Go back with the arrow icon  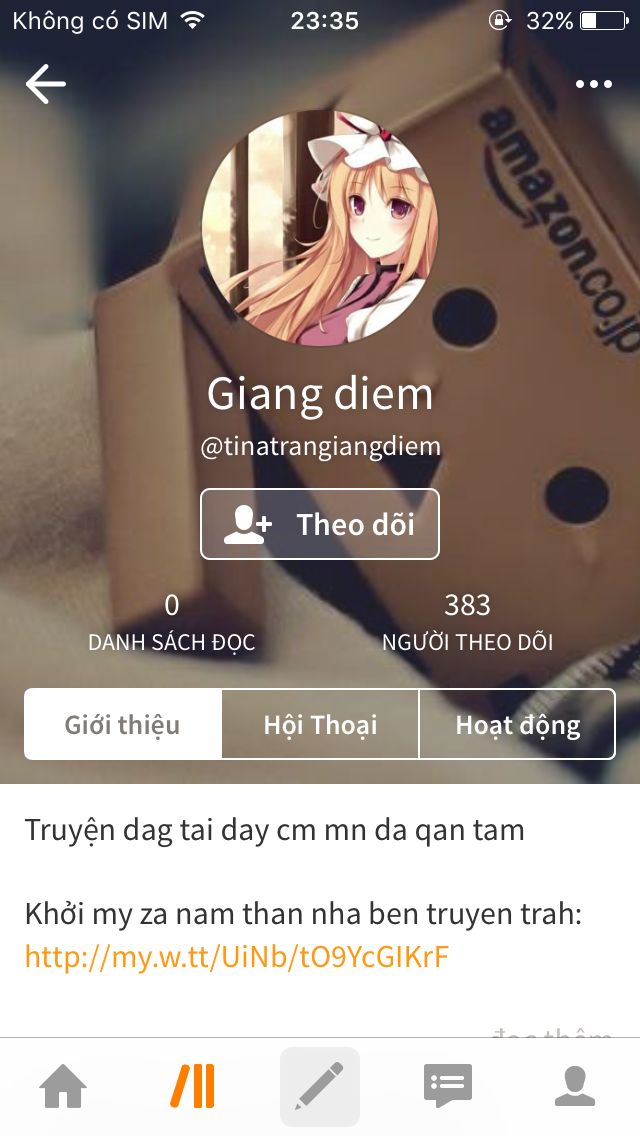coord(45,84)
